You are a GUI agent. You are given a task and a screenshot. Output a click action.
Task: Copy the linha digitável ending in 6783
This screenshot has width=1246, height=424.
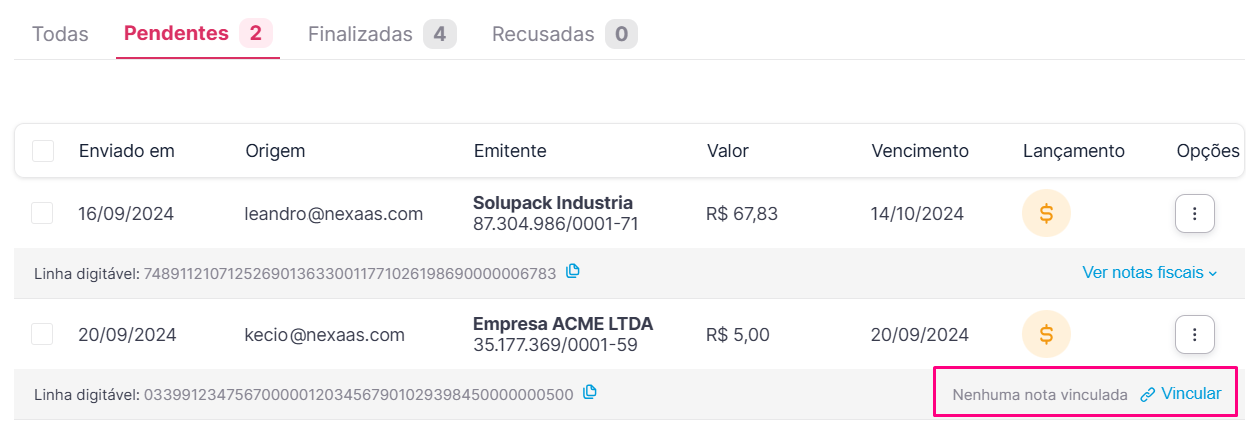point(573,271)
